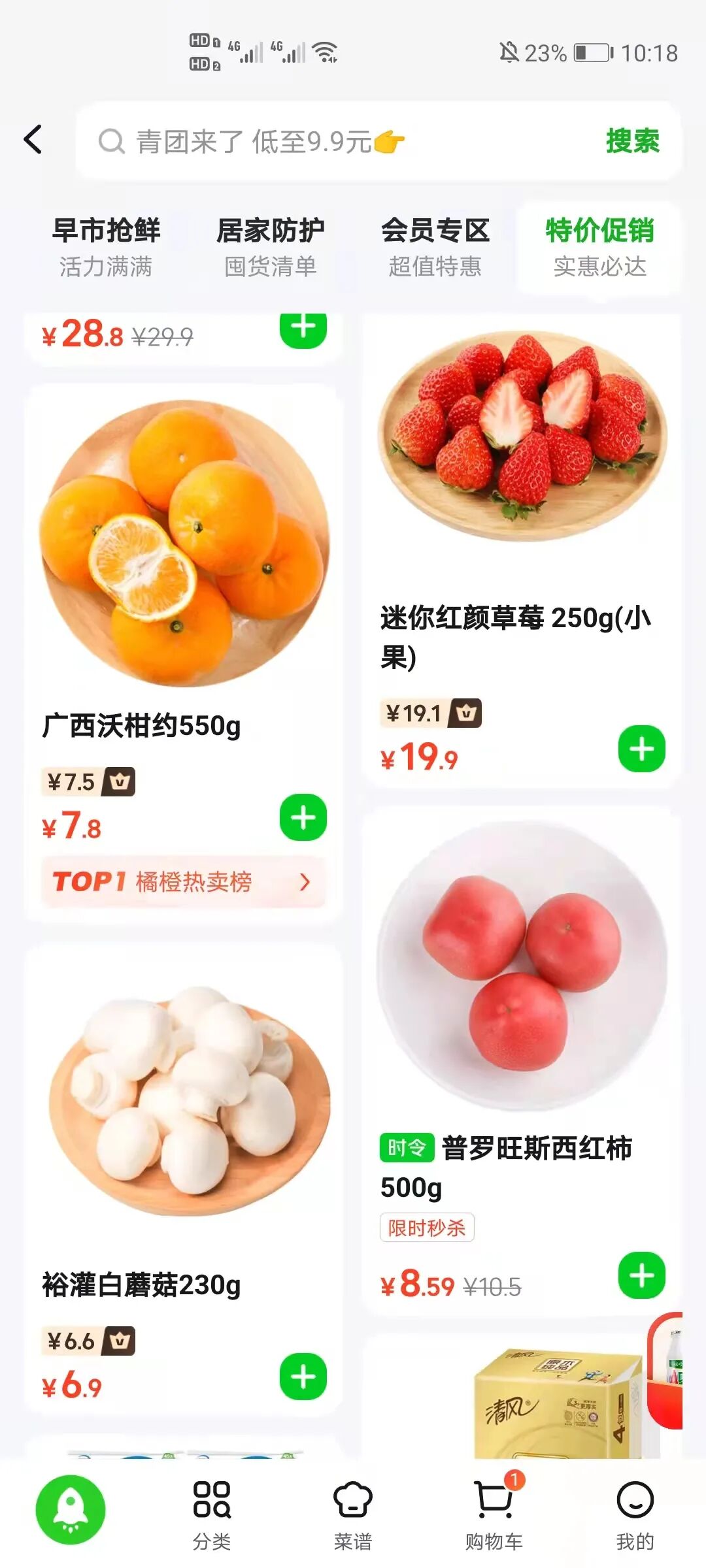This screenshot has height=1568, width=706.
Task: Switch to the 早市抢鲜 tab
Action: [x=106, y=247]
